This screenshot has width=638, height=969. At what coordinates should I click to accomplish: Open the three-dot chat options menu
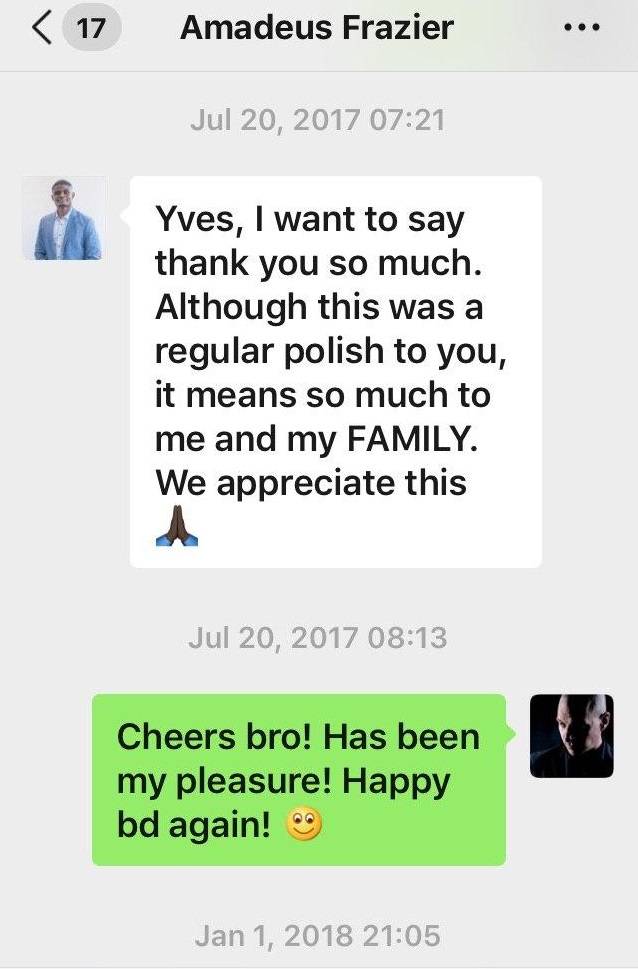[x=582, y=28]
